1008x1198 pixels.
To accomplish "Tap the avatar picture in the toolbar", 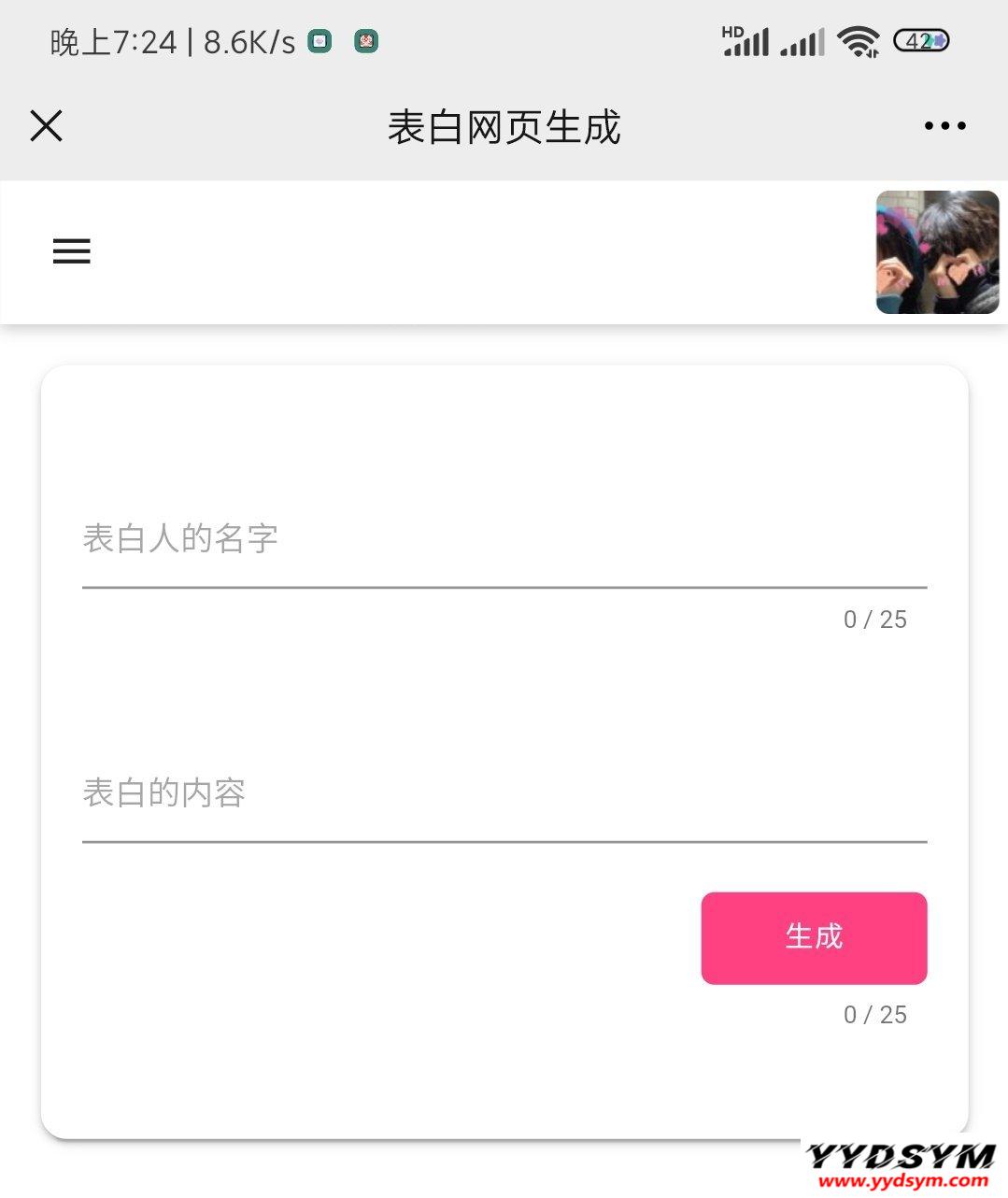I will [937, 252].
